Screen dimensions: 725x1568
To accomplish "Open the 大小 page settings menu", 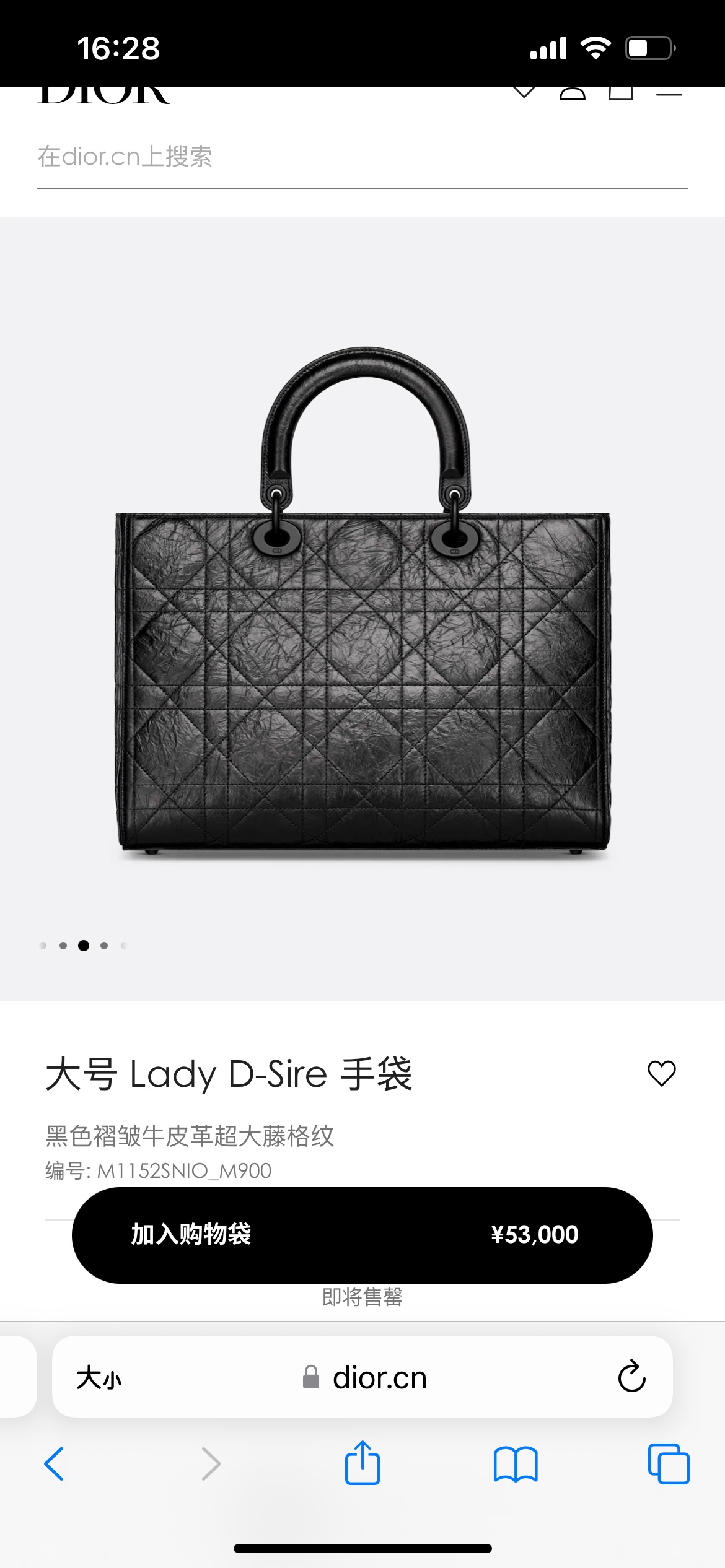I will coord(99,1379).
